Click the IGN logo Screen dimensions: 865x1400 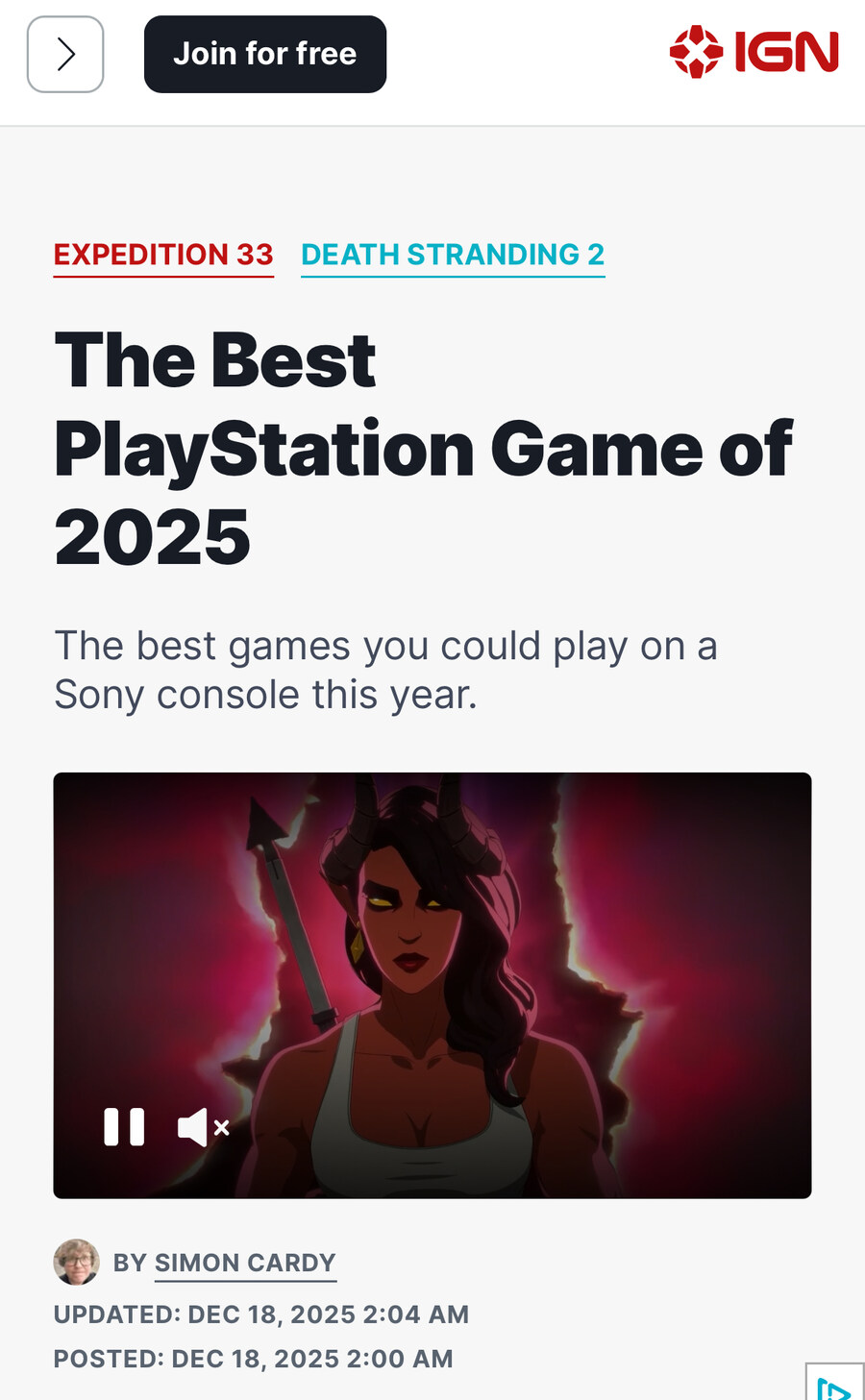pos(755,53)
